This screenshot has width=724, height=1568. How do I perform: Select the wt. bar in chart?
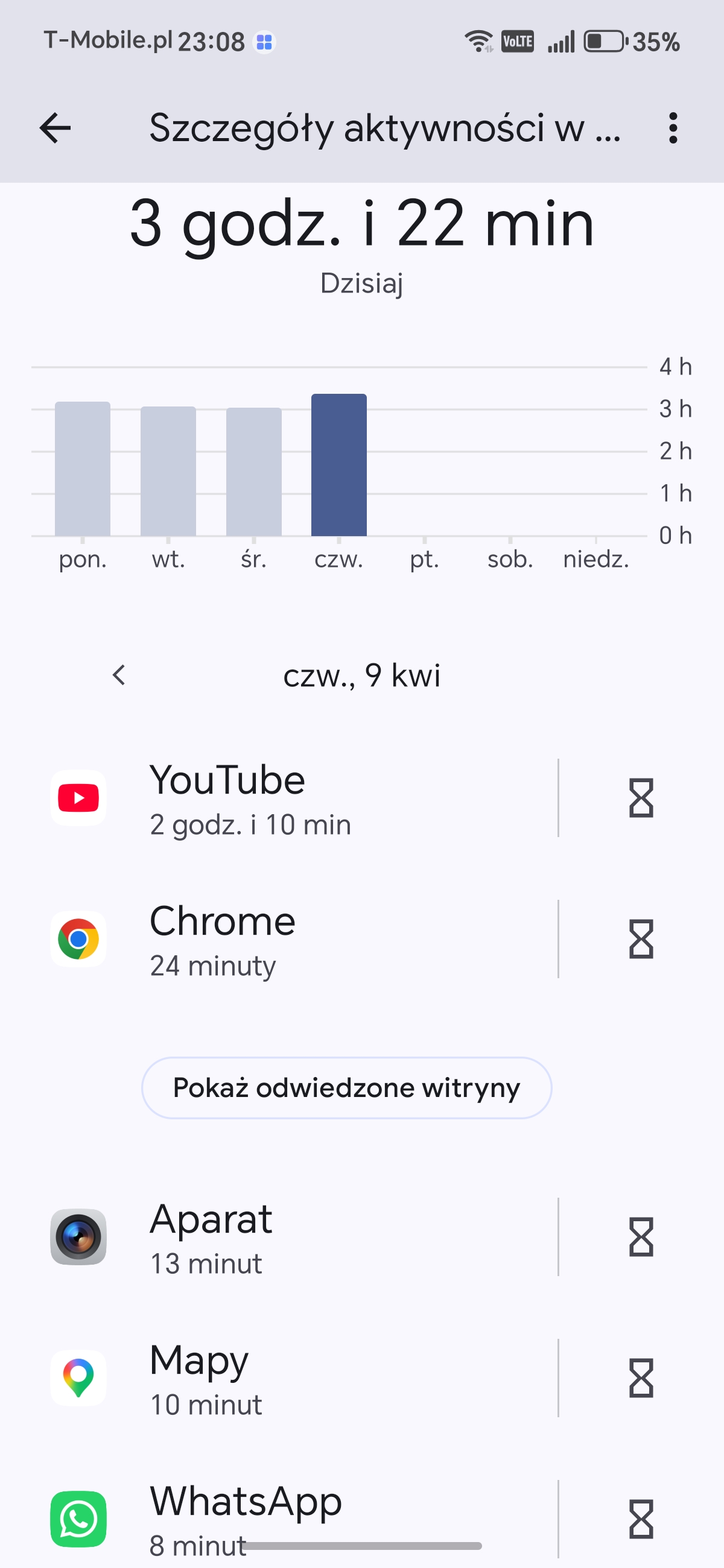[x=168, y=471]
